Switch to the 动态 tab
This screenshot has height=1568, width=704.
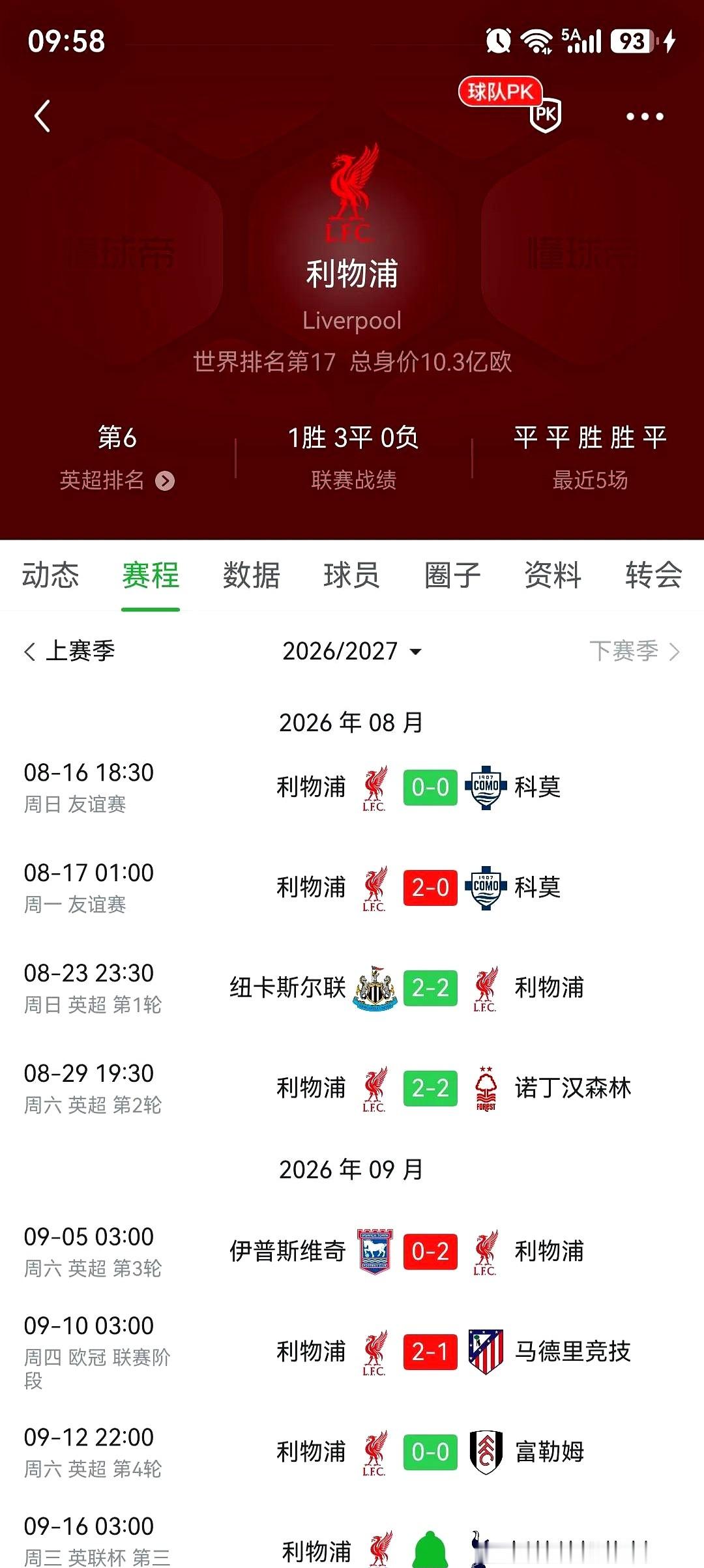pyautogui.click(x=50, y=575)
